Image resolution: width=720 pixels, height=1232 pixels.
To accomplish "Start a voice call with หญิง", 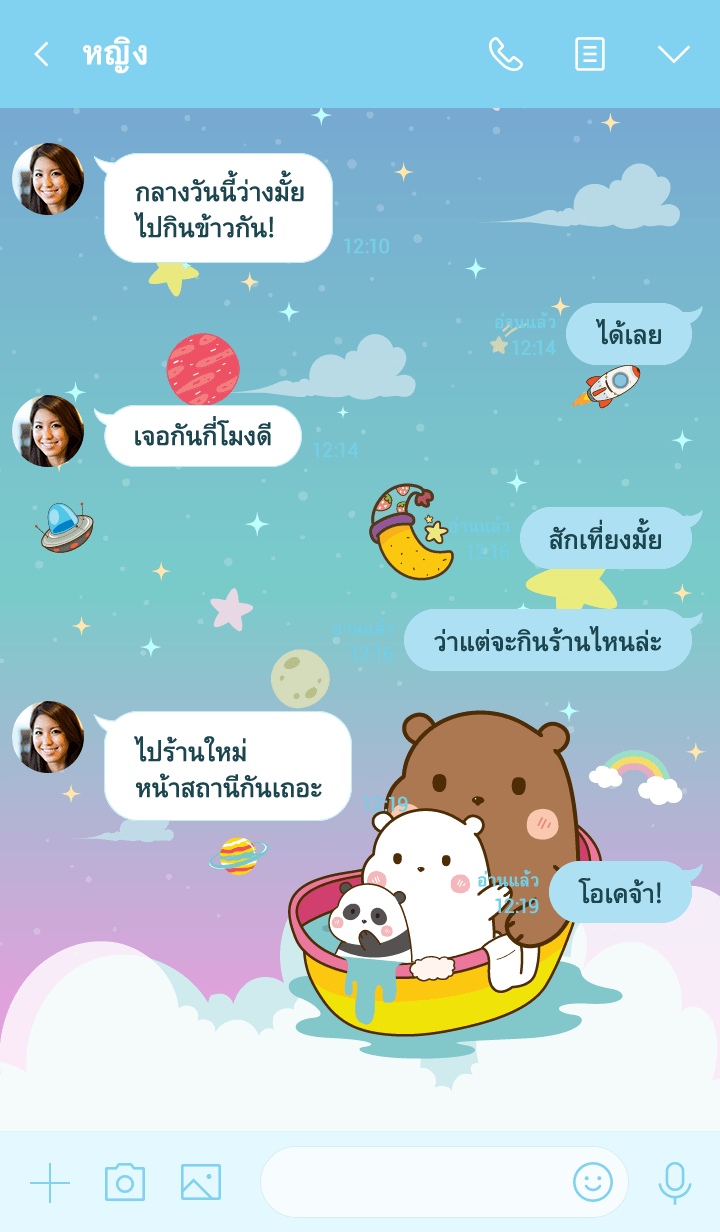I will pyautogui.click(x=505, y=54).
